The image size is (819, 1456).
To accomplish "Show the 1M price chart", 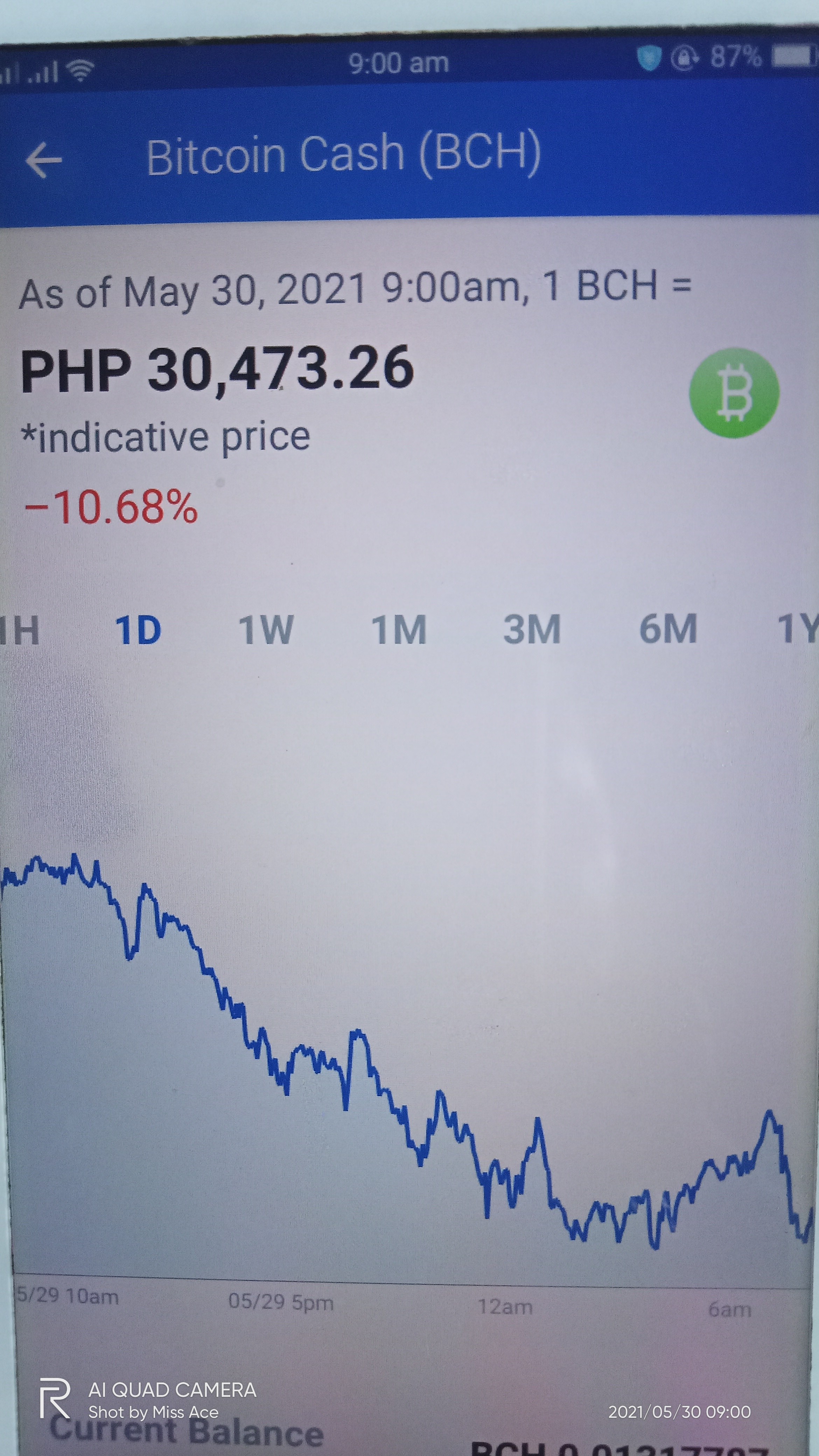I will tap(399, 629).
